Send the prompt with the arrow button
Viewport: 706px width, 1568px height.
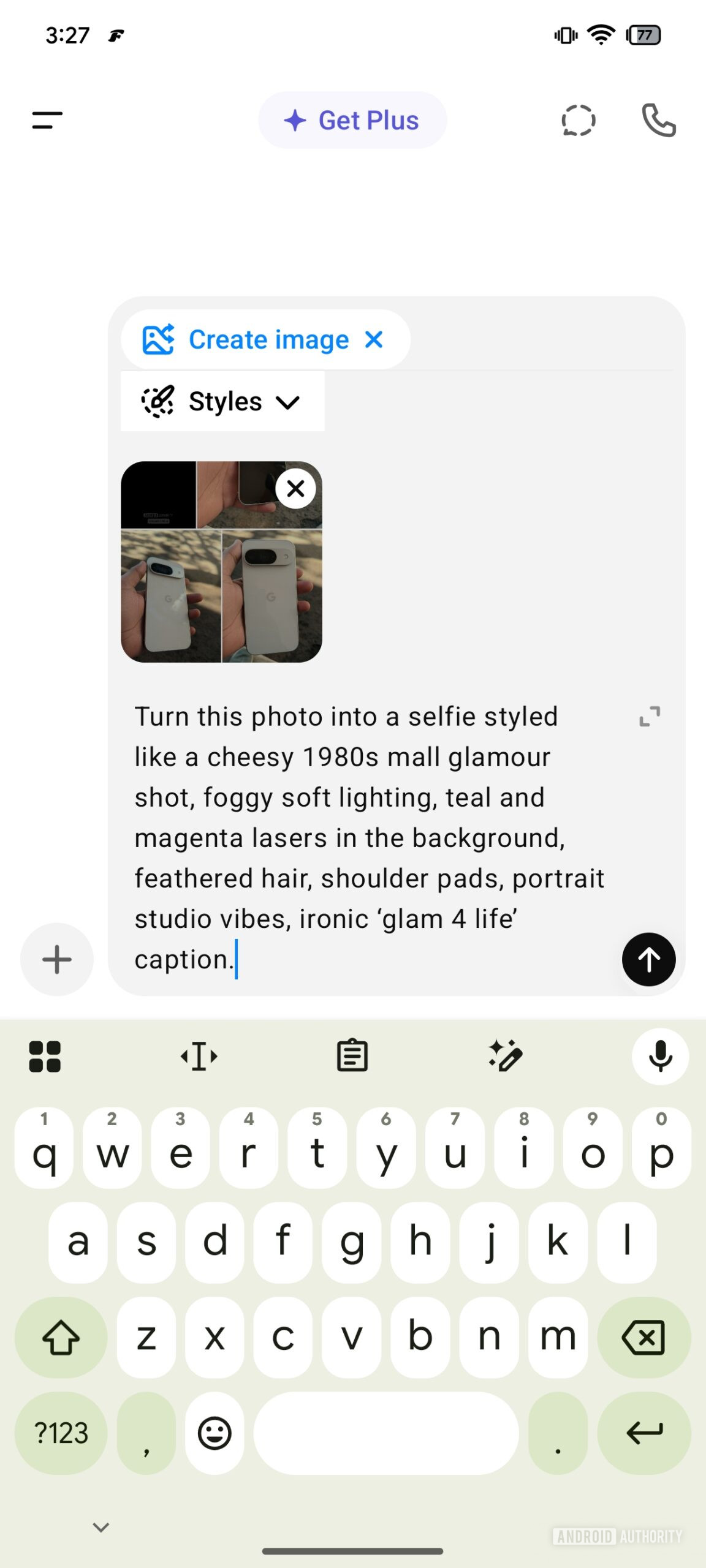click(x=648, y=959)
